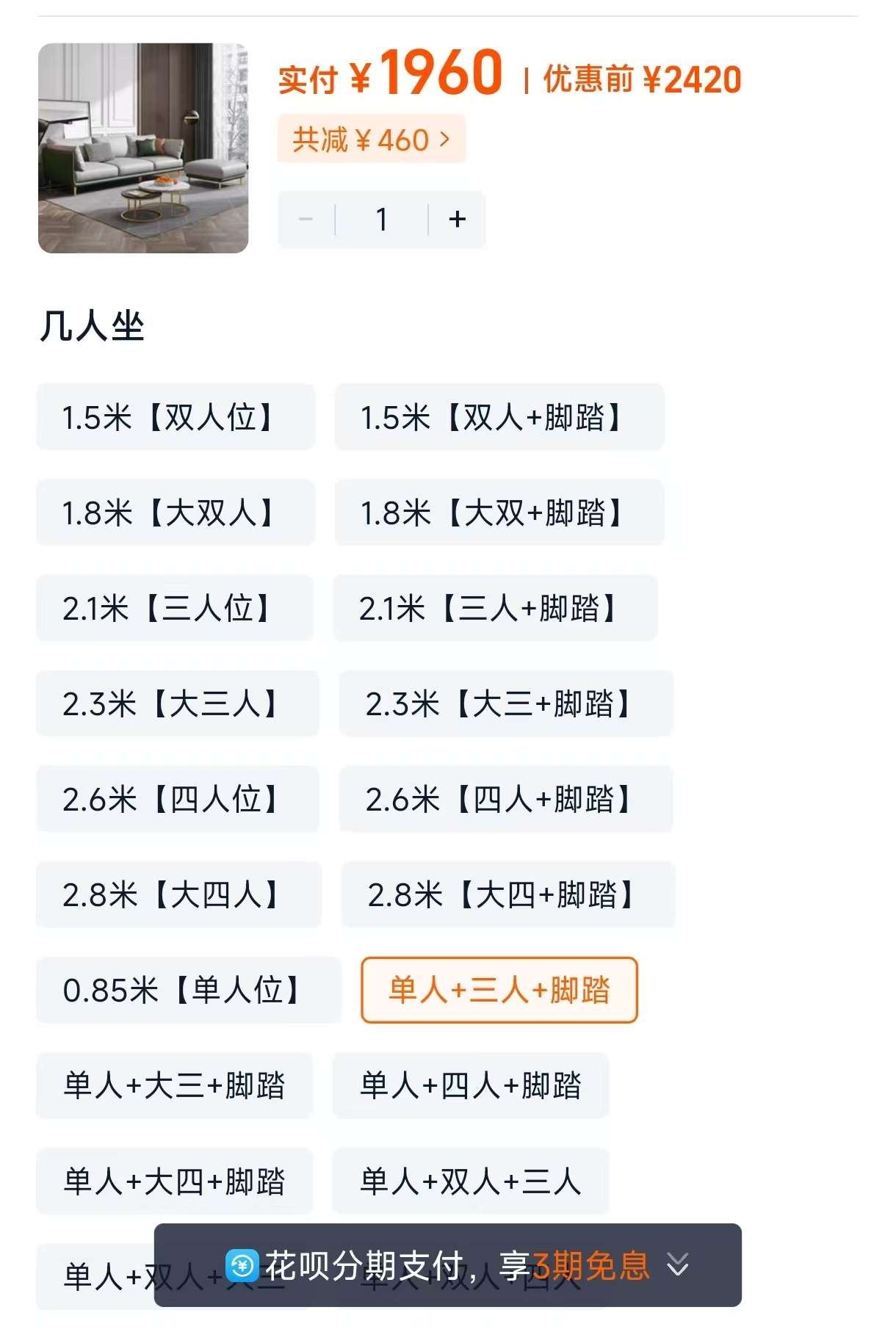Pick 2.3米【大三+脚踏】 option
Image resolution: width=896 pixels, height=1332 pixels.
506,703
